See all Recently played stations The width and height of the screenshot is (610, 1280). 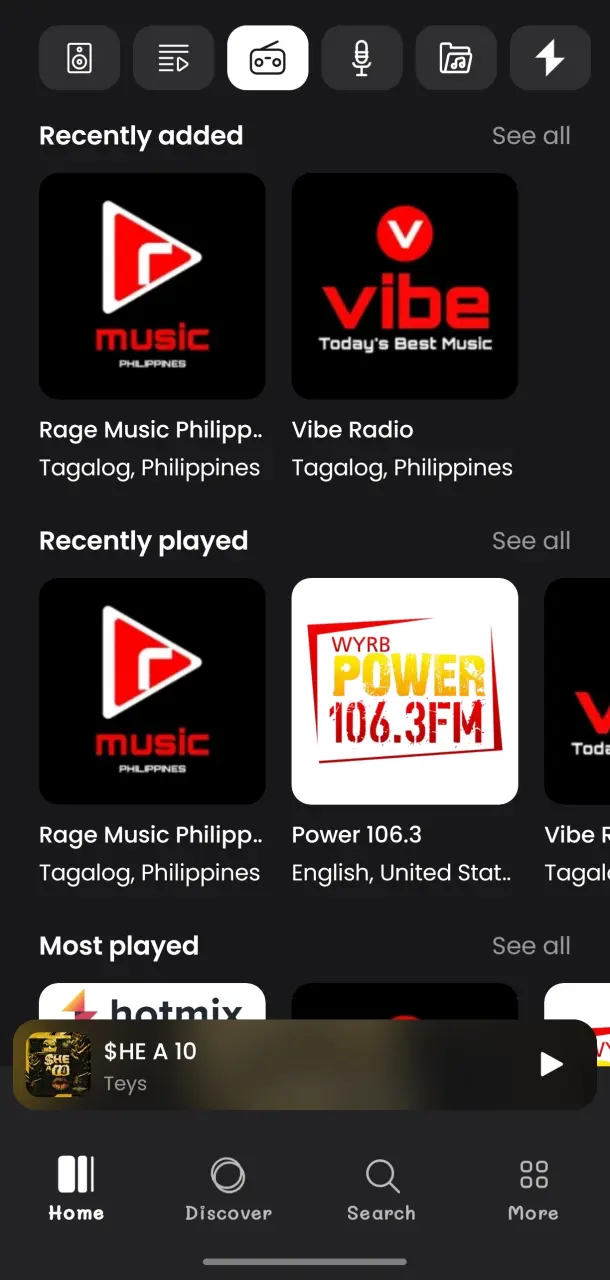tap(531, 541)
